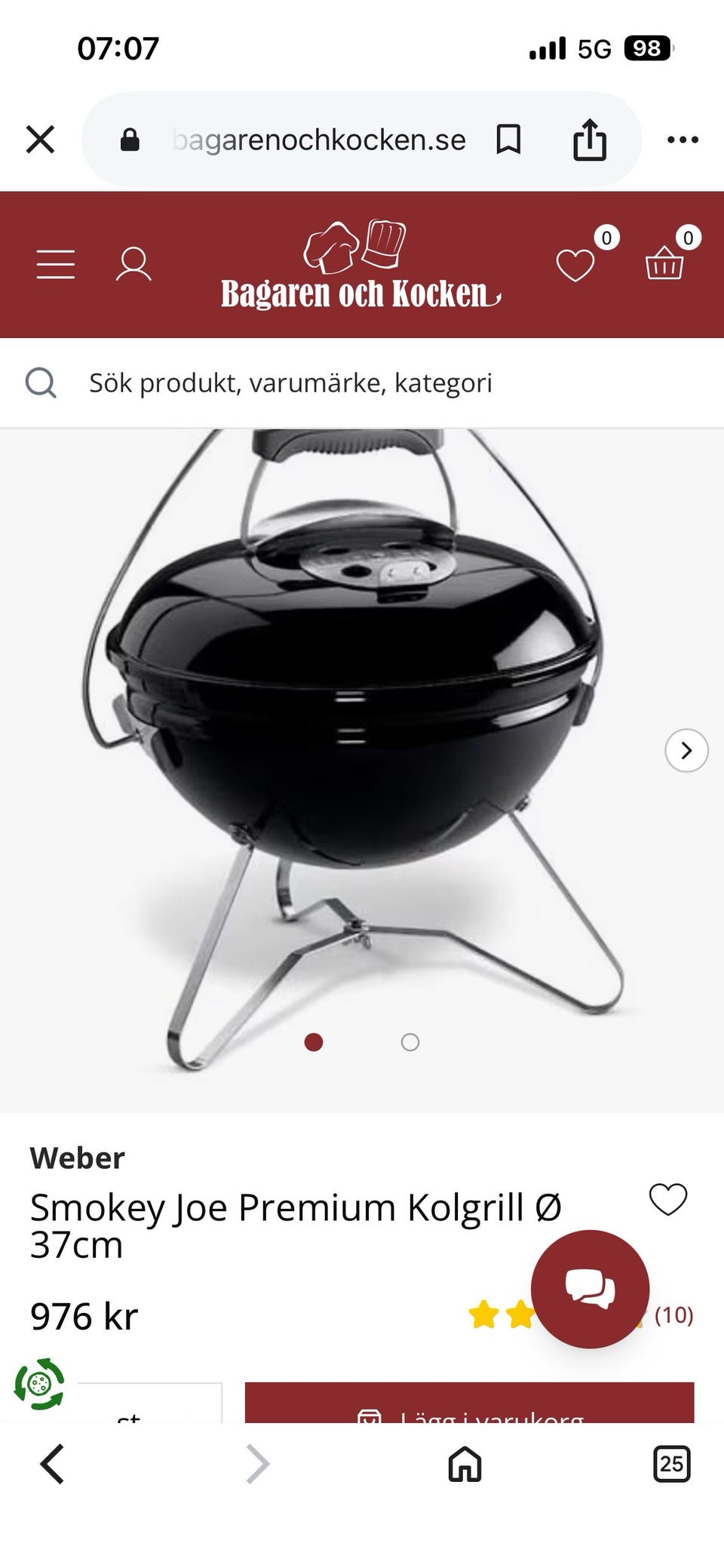Viewport: 724px width, 1568px height.
Task: Open the live chat bubble
Action: [x=590, y=1289]
